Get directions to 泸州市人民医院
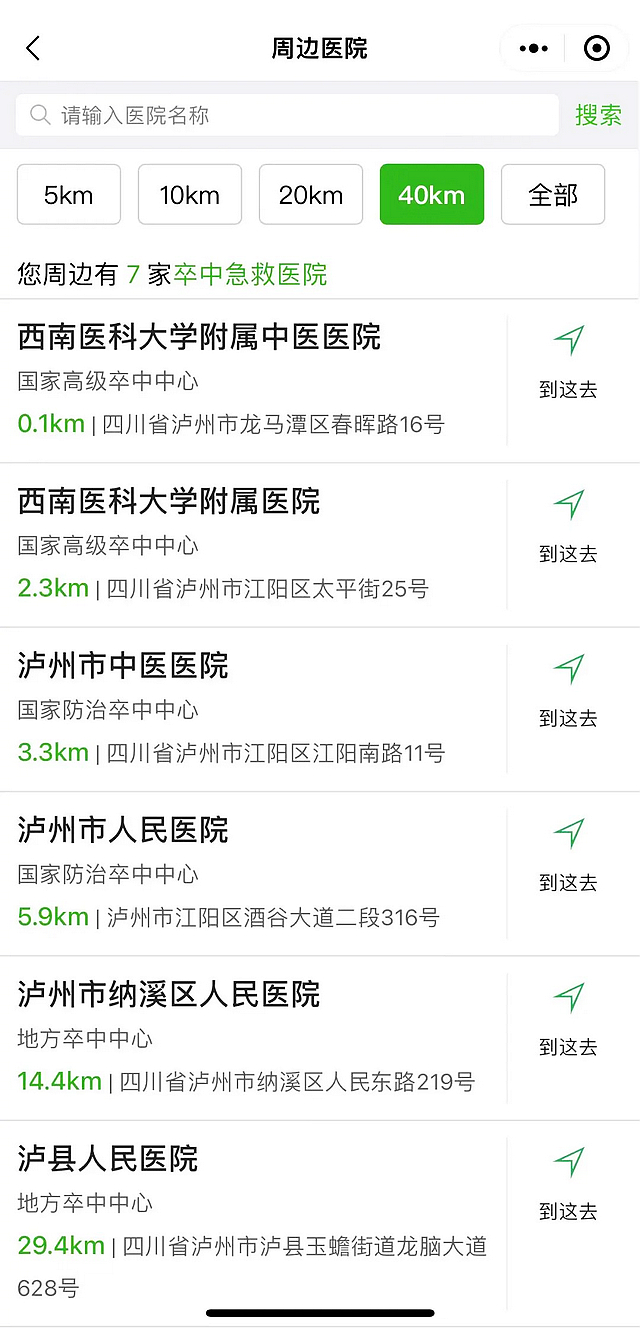Screen dimensions: 640x1329 [568, 858]
